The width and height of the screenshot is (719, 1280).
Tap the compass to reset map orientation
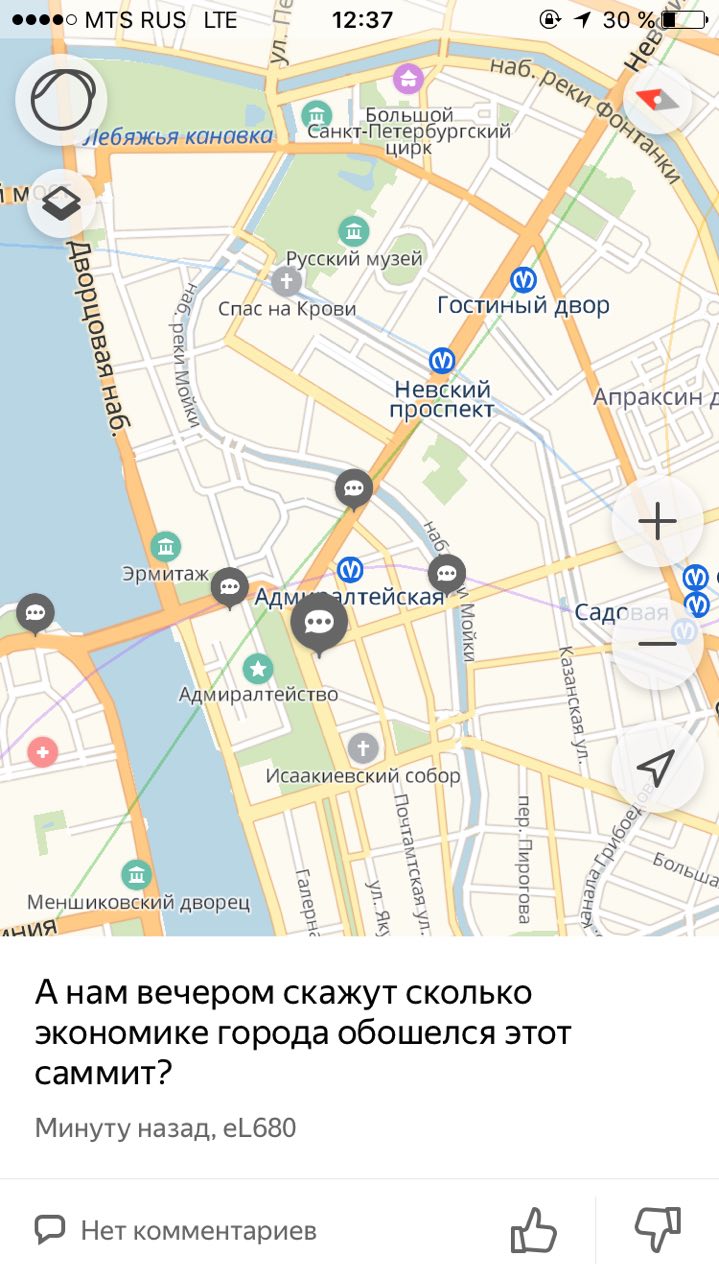point(657,99)
